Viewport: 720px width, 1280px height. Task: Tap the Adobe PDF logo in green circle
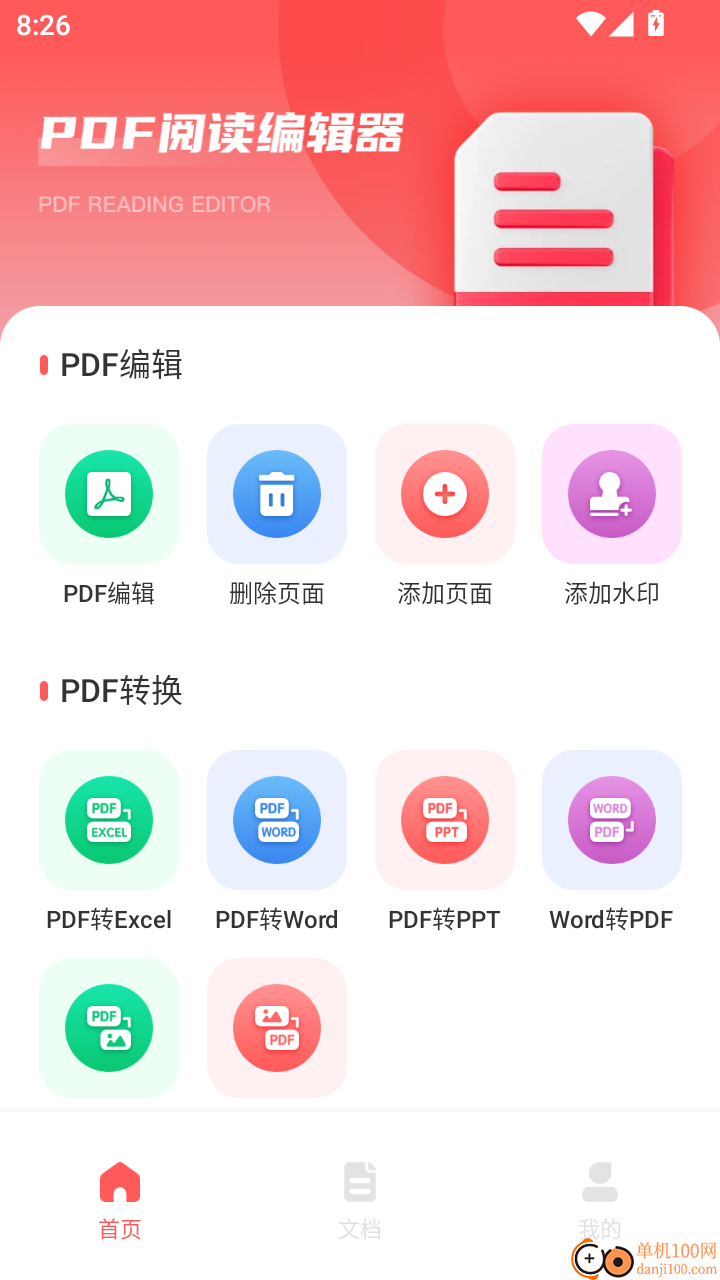109,494
